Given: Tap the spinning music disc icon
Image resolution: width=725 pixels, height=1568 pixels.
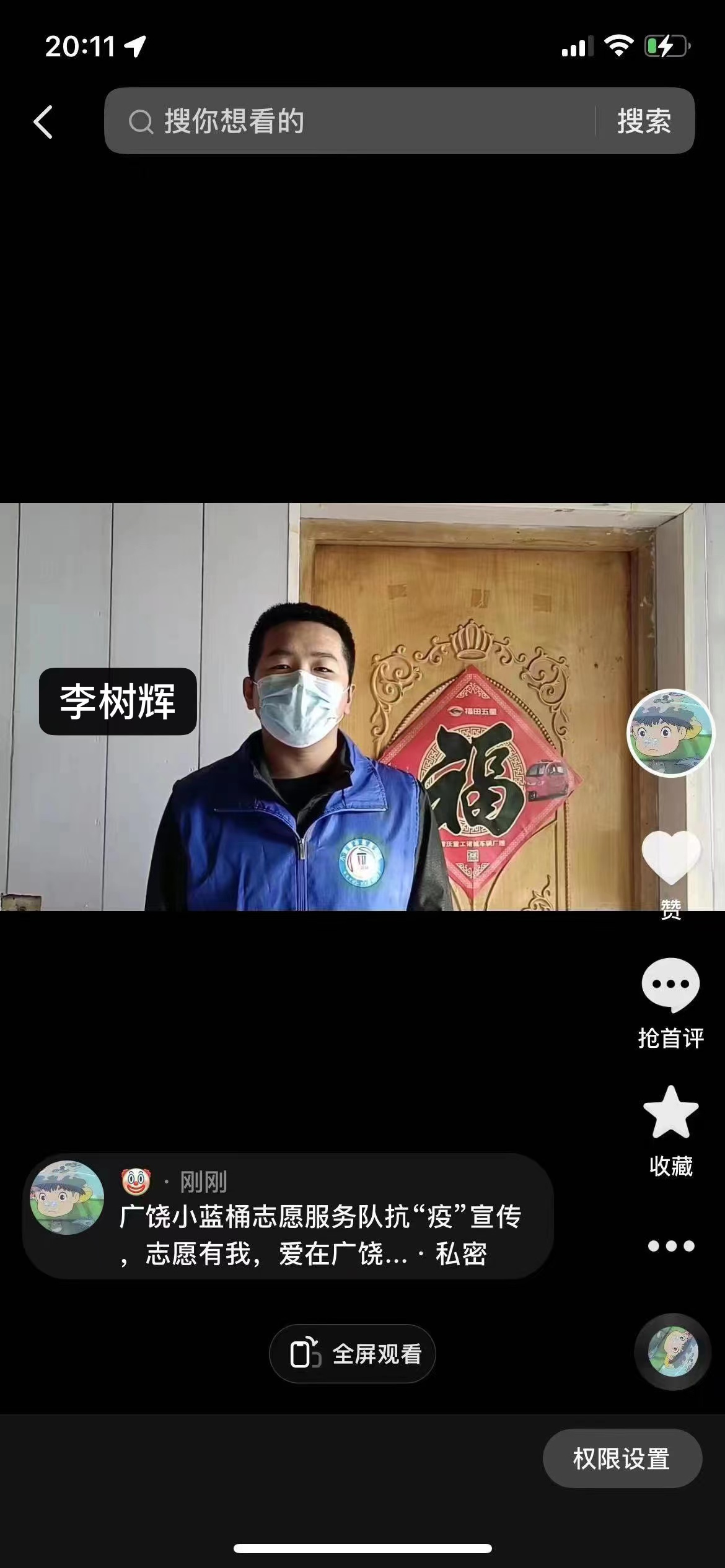Looking at the screenshot, I should (672, 1352).
